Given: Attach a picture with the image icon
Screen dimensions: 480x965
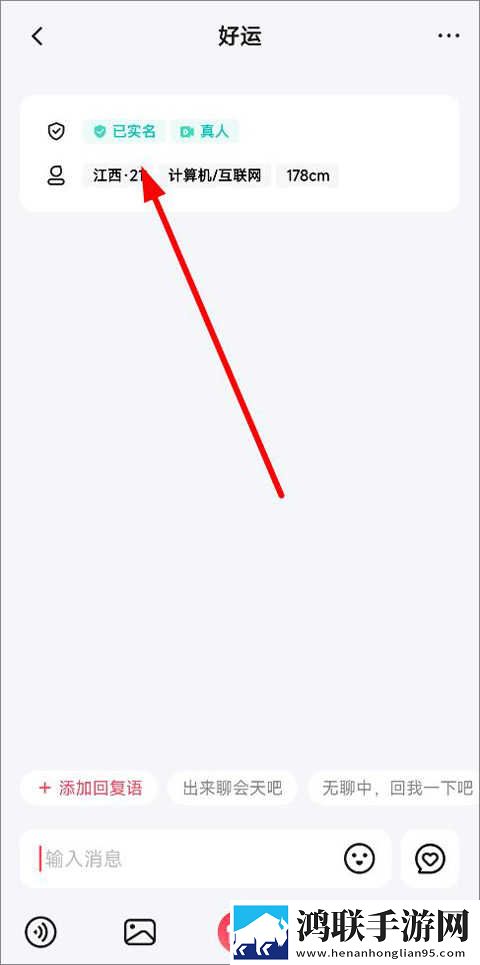Looking at the screenshot, I should click(x=140, y=932).
